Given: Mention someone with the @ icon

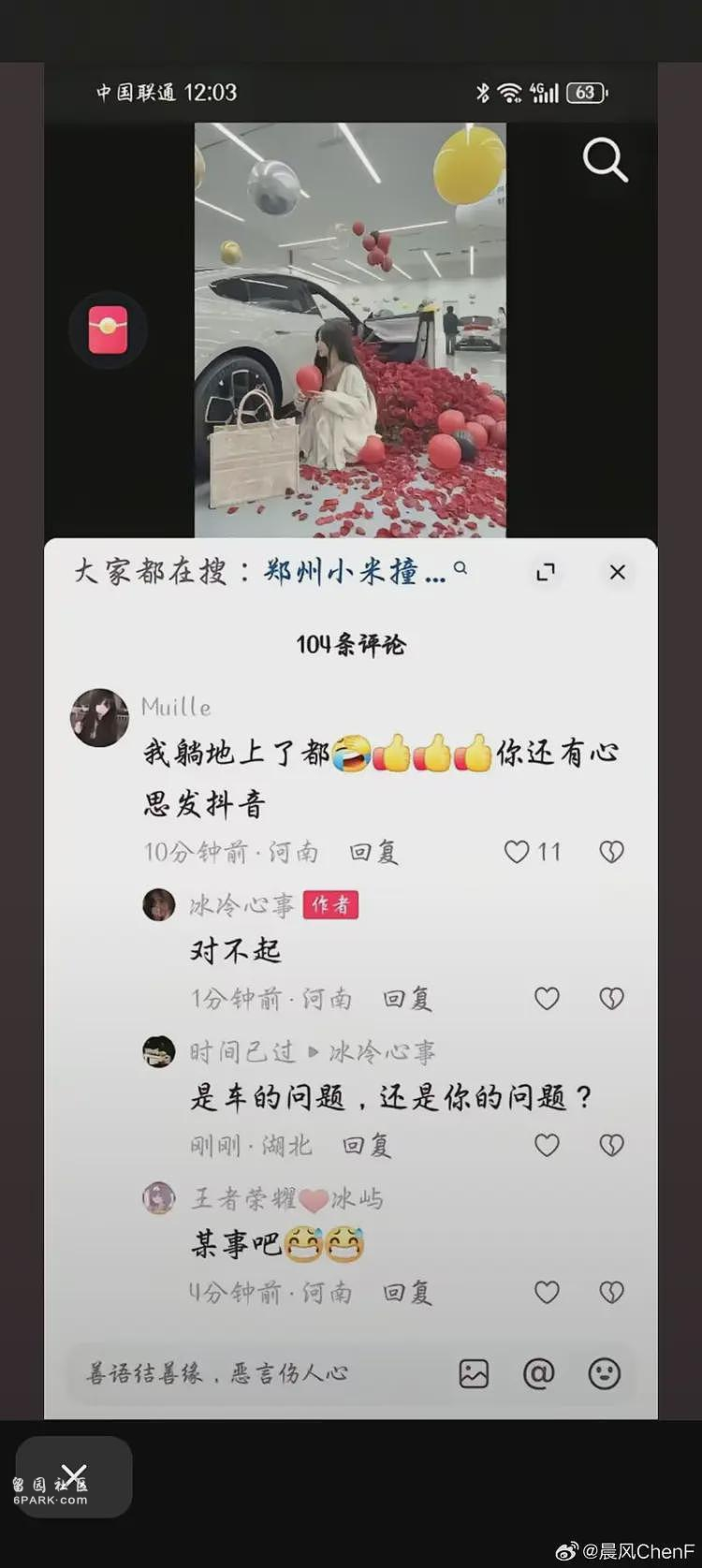Looking at the screenshot, I should click(x=539, y=1373).
